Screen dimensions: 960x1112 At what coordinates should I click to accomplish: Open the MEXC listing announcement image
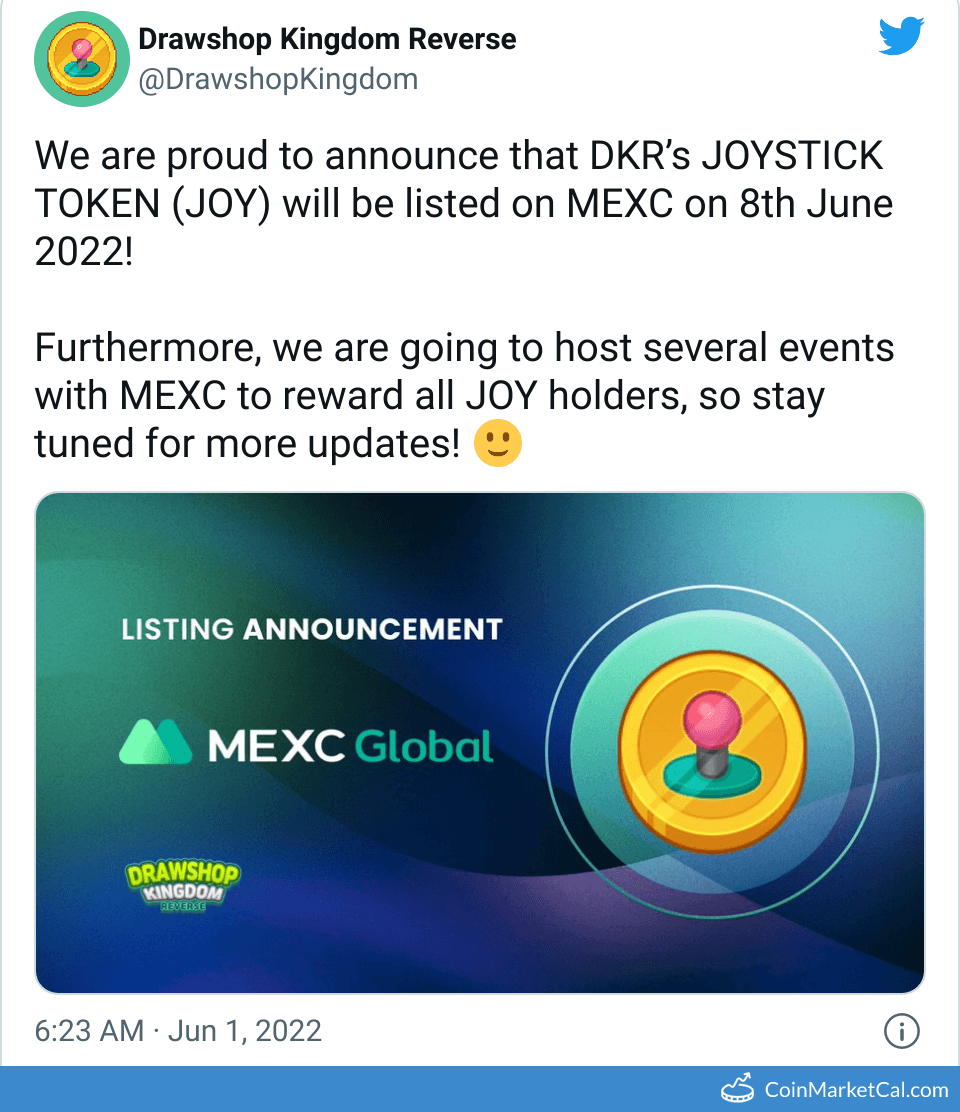tap(479, 742)
